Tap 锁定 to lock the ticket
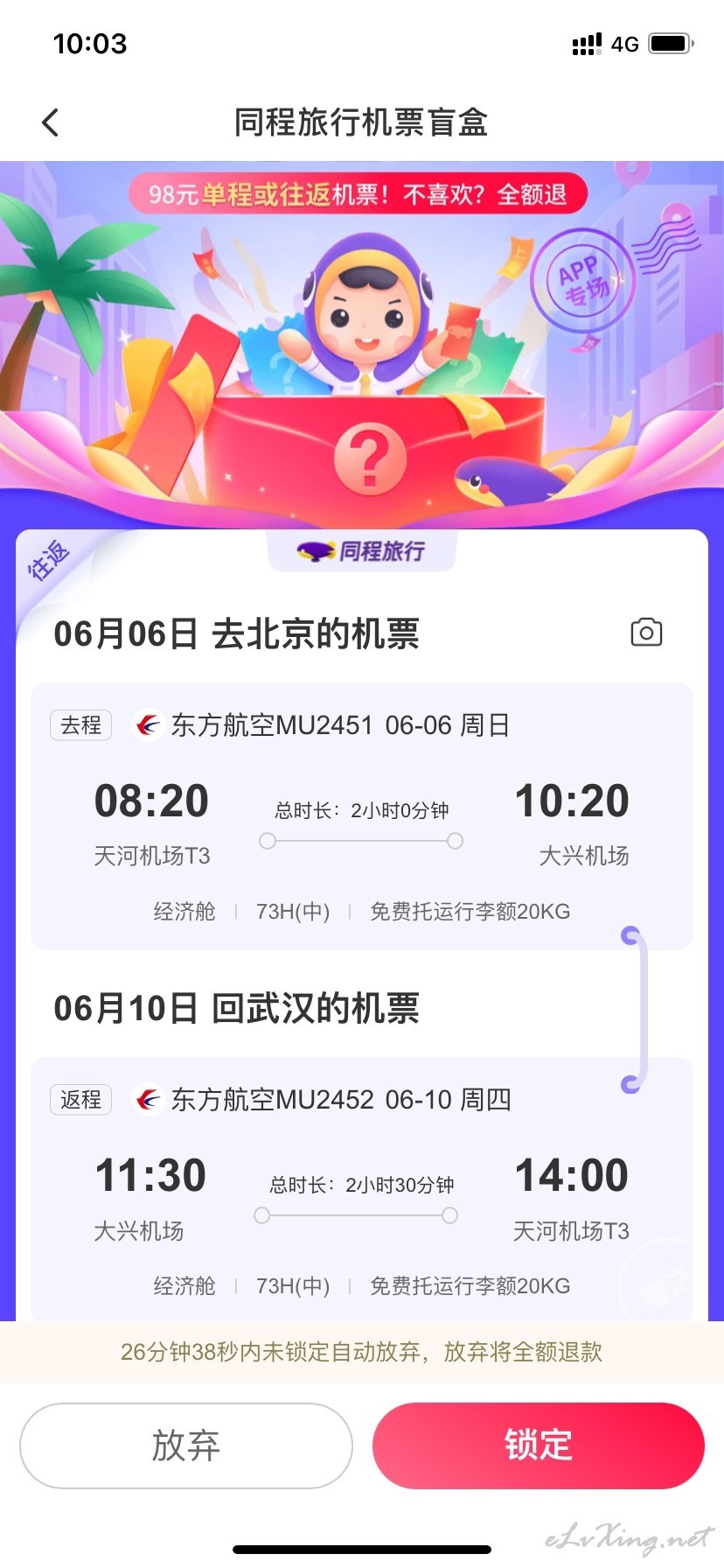Viewport: 724px width, 1568px height. [x=539, y=1445]
